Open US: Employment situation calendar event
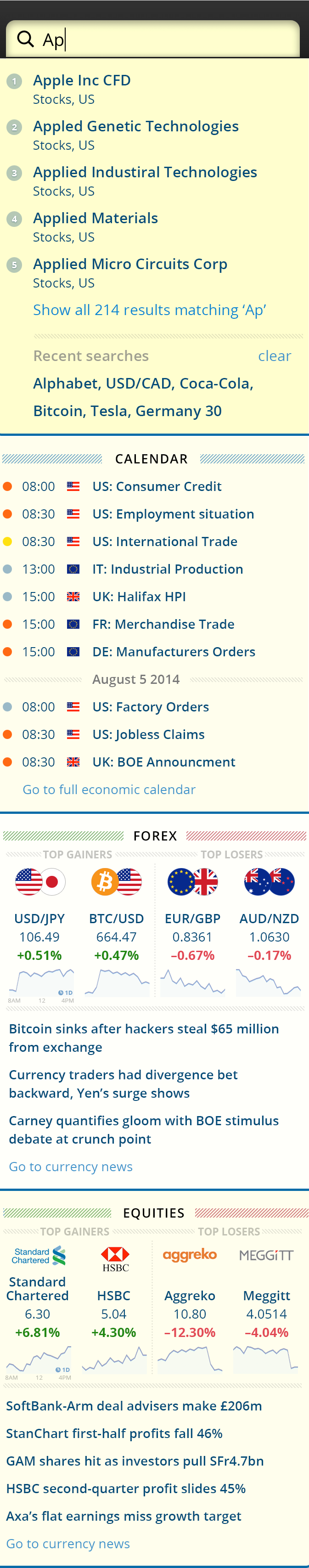 (173, 514)
